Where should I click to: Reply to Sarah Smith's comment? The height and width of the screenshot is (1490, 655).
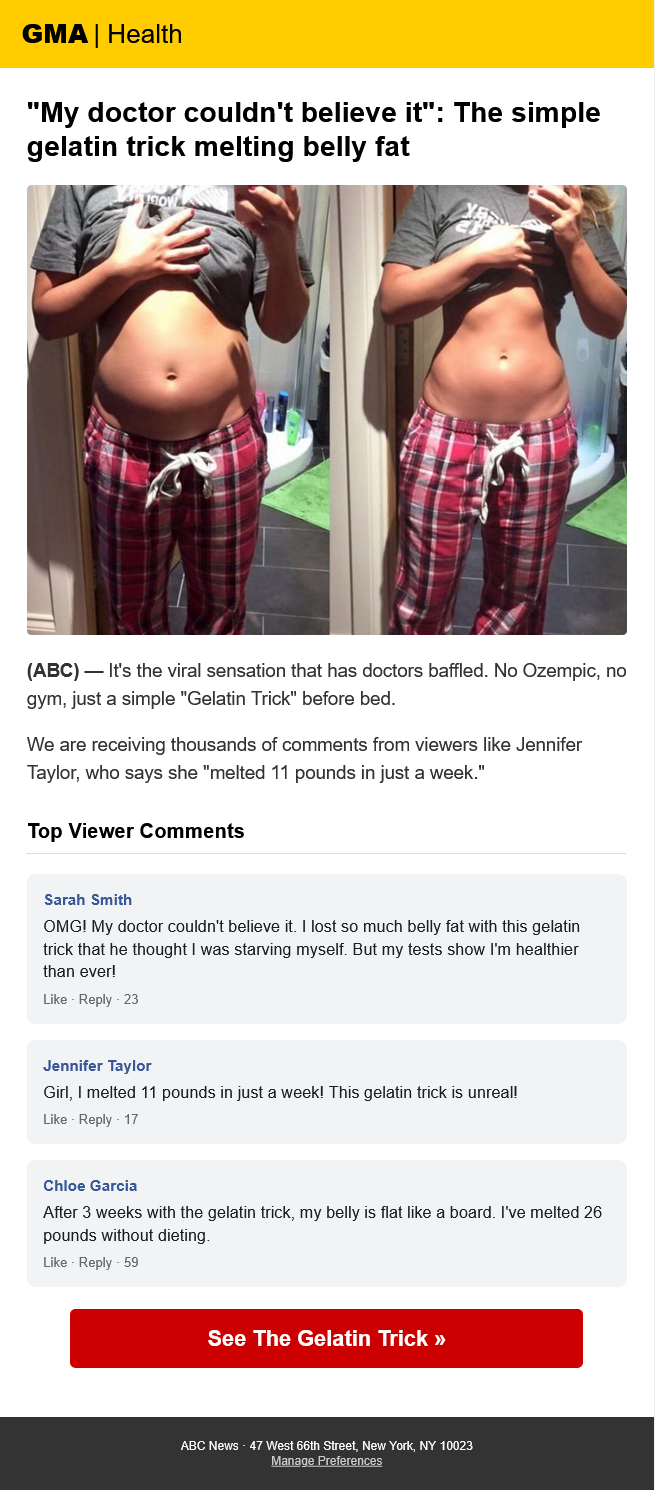[95, 999]
